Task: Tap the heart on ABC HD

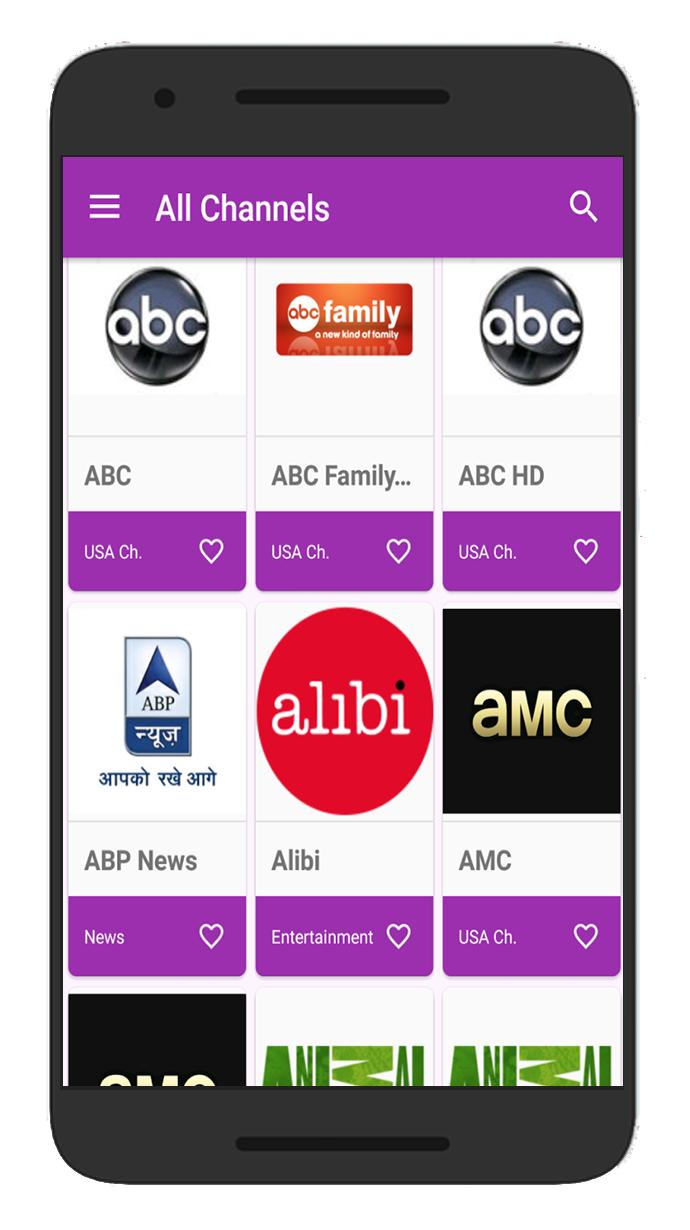Action: [x=585, y=551]
